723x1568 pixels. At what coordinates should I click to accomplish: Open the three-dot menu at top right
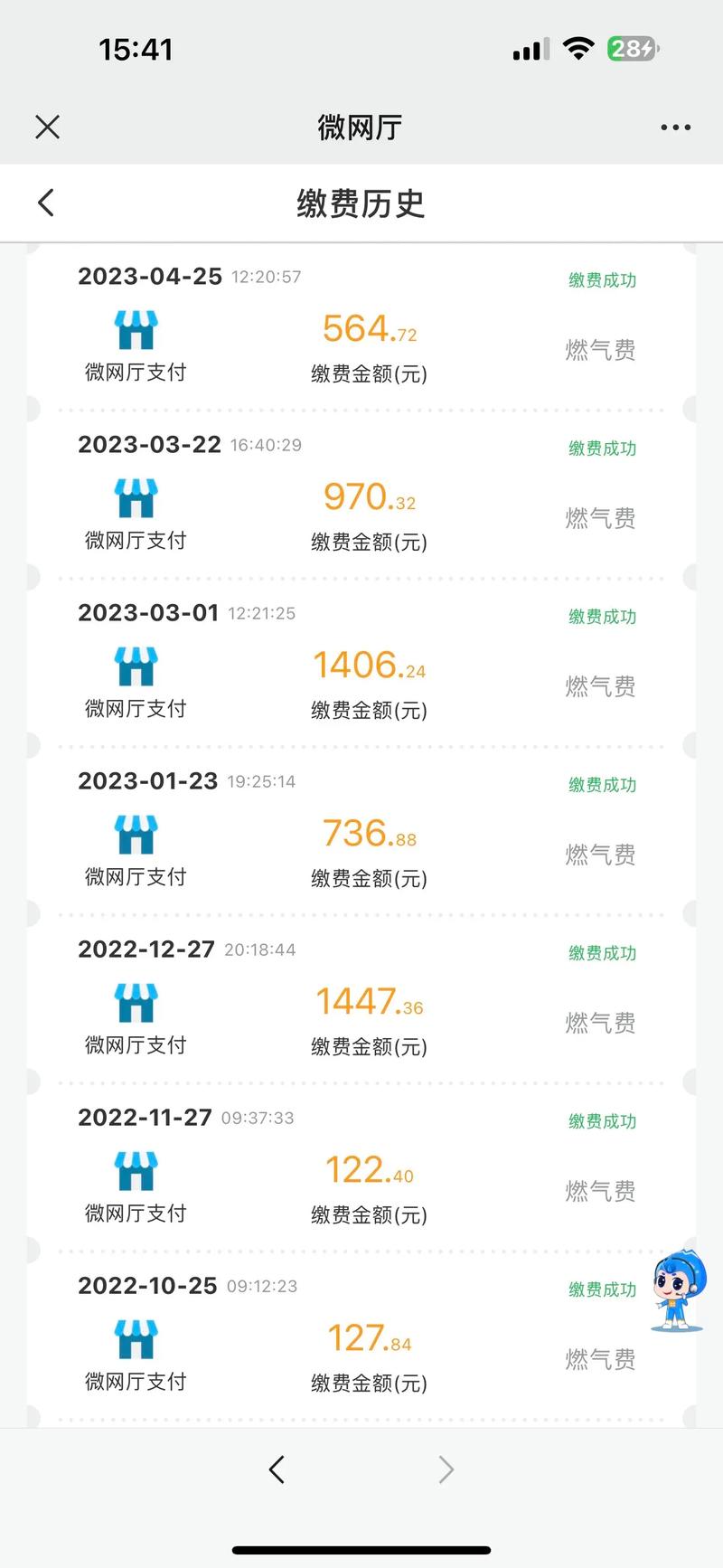pyautogui.click(x=676, y=127)
